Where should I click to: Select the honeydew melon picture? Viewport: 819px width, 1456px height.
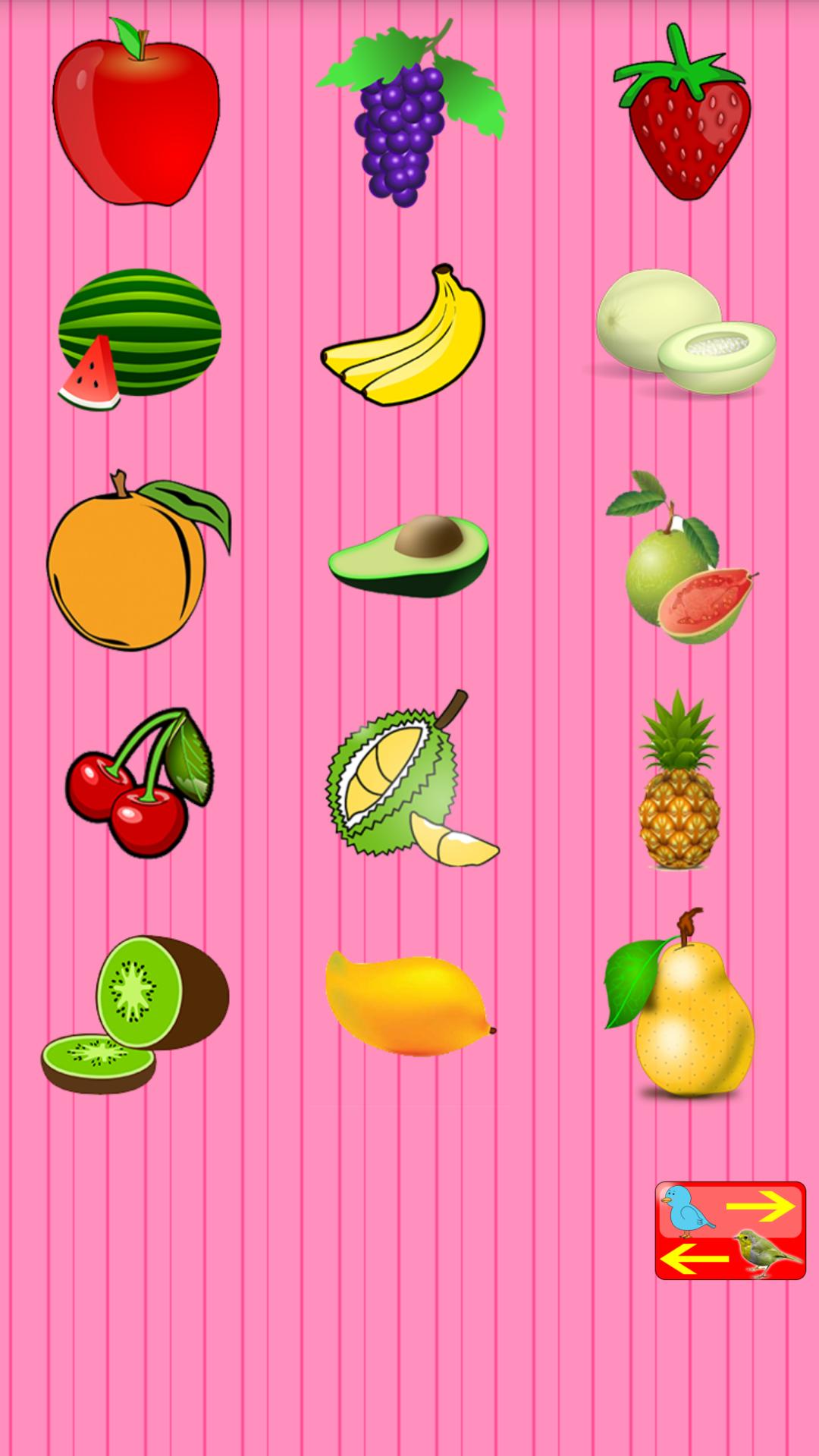pyautogui.click(x=682, y=334)
